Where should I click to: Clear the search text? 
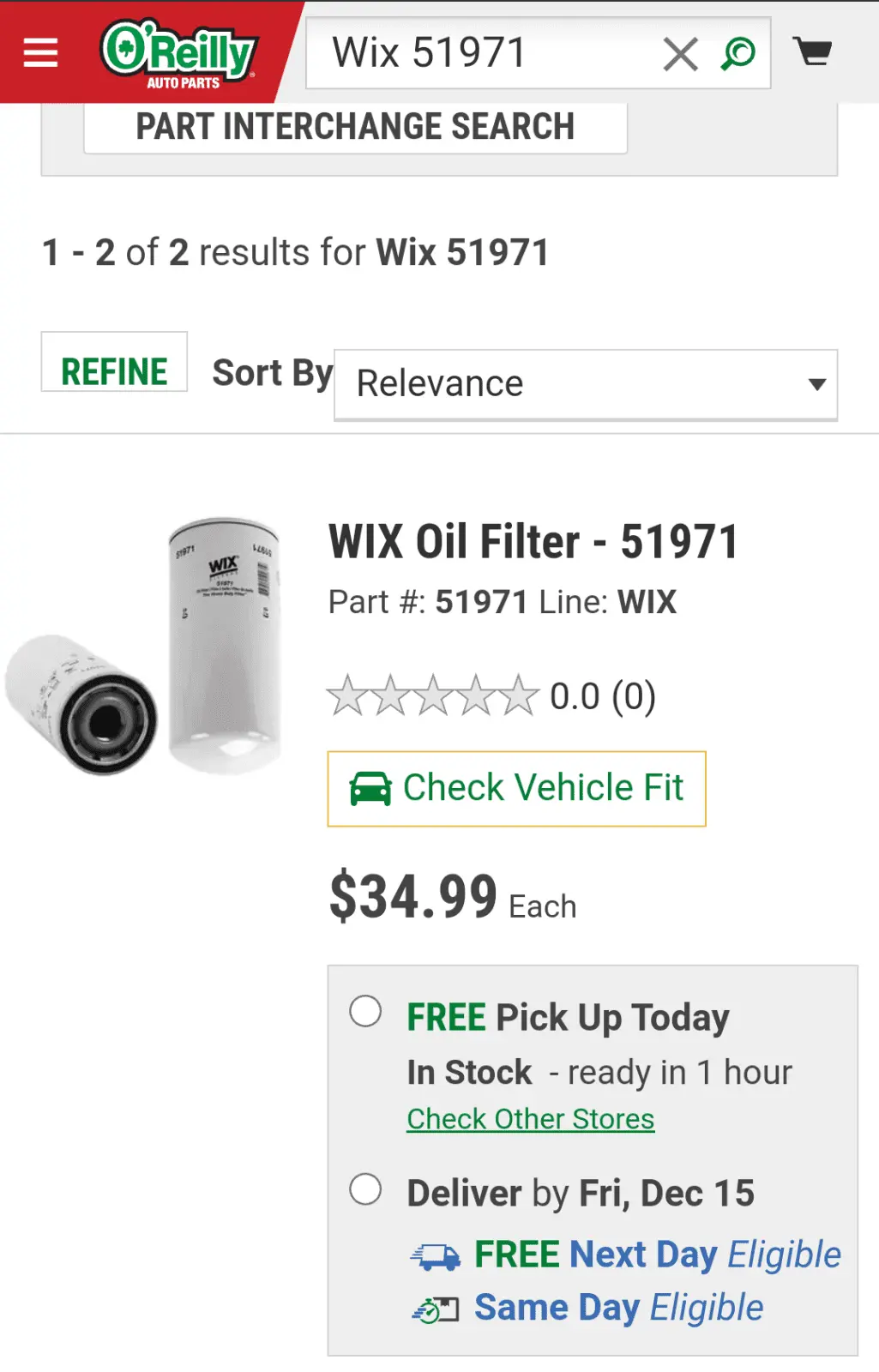pos(680,55)
